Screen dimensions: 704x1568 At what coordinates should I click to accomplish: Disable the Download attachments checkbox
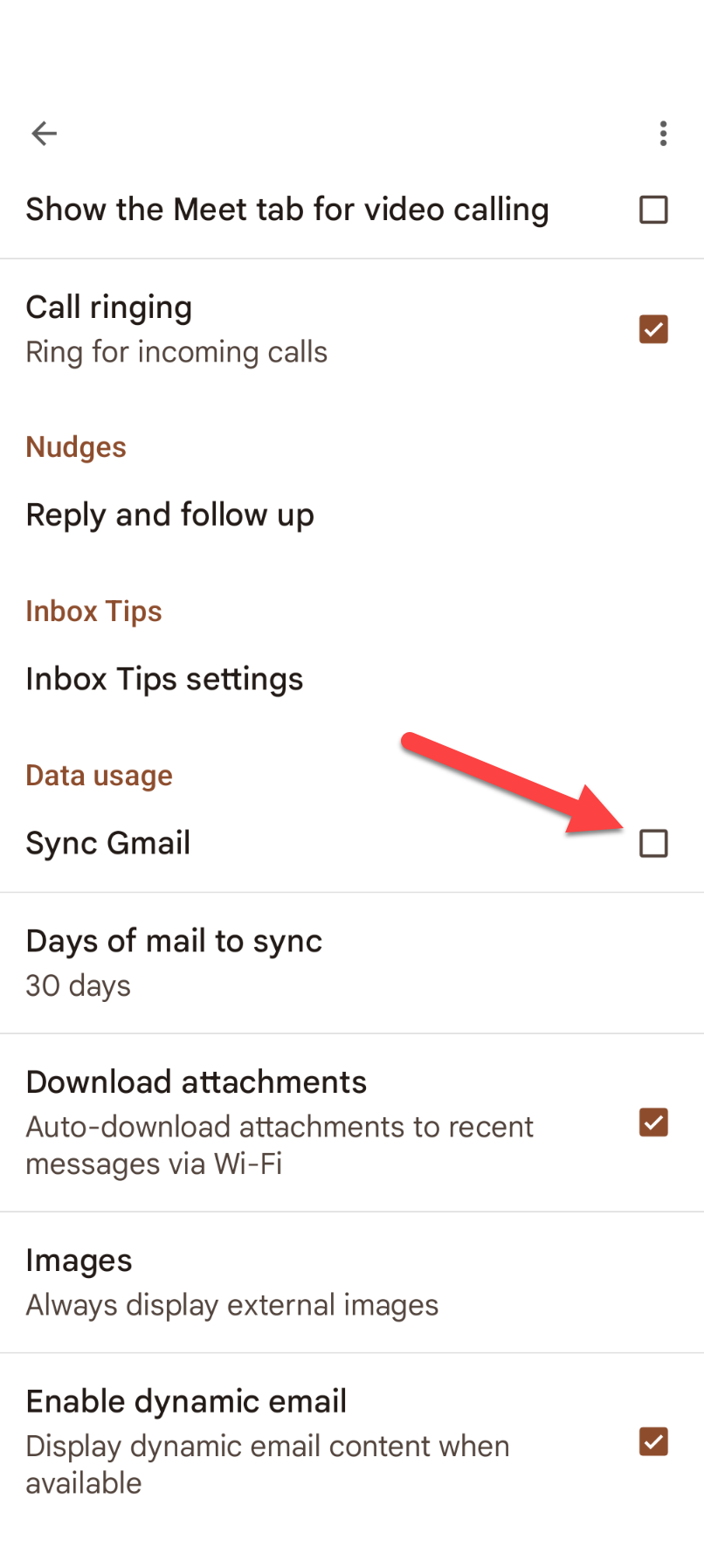(x=653, y=1122)
